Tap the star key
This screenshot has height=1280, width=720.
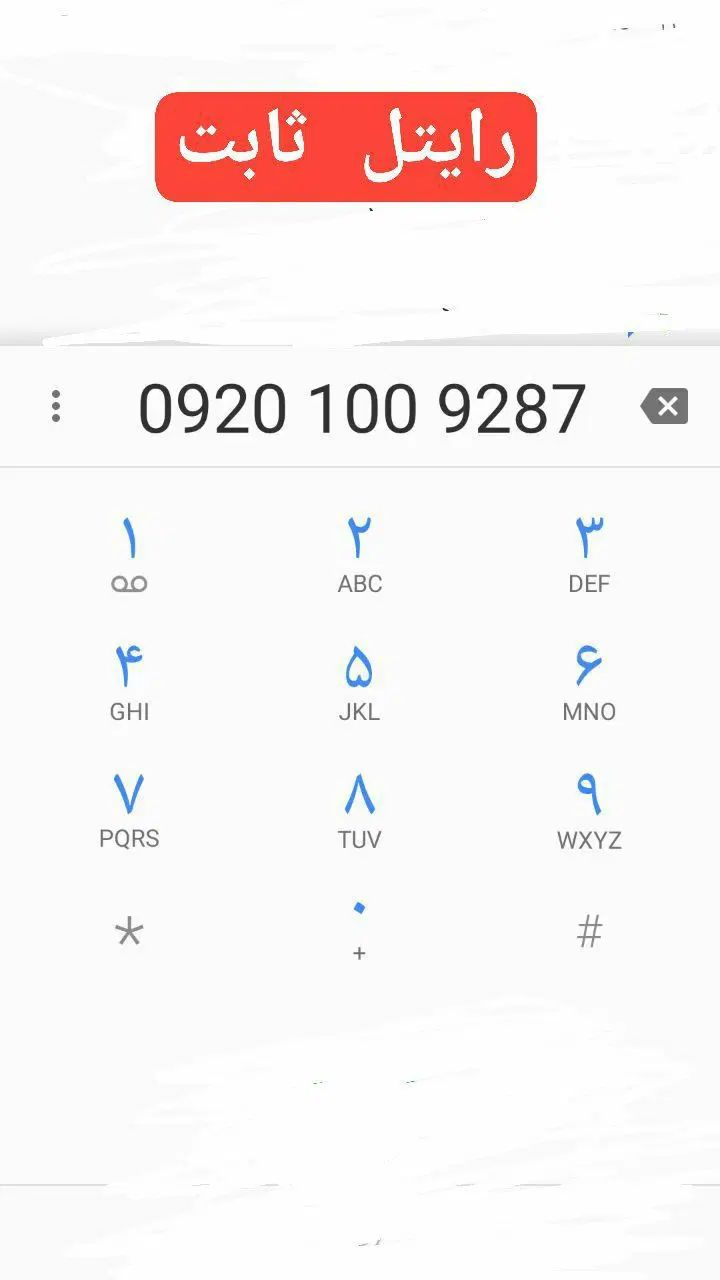coord(130,933)
